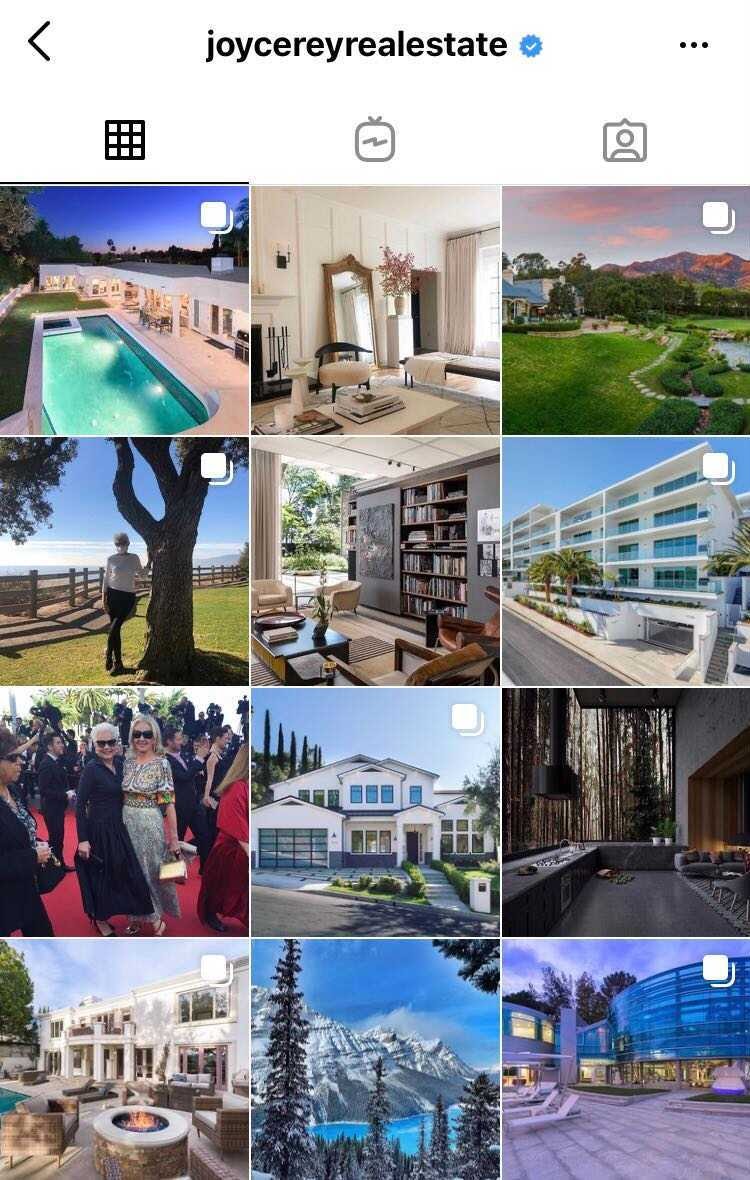Switch to the tagged photos tab
This screenshot has height=1180, width=750.
pyautogui.click(x=625, y=140)
